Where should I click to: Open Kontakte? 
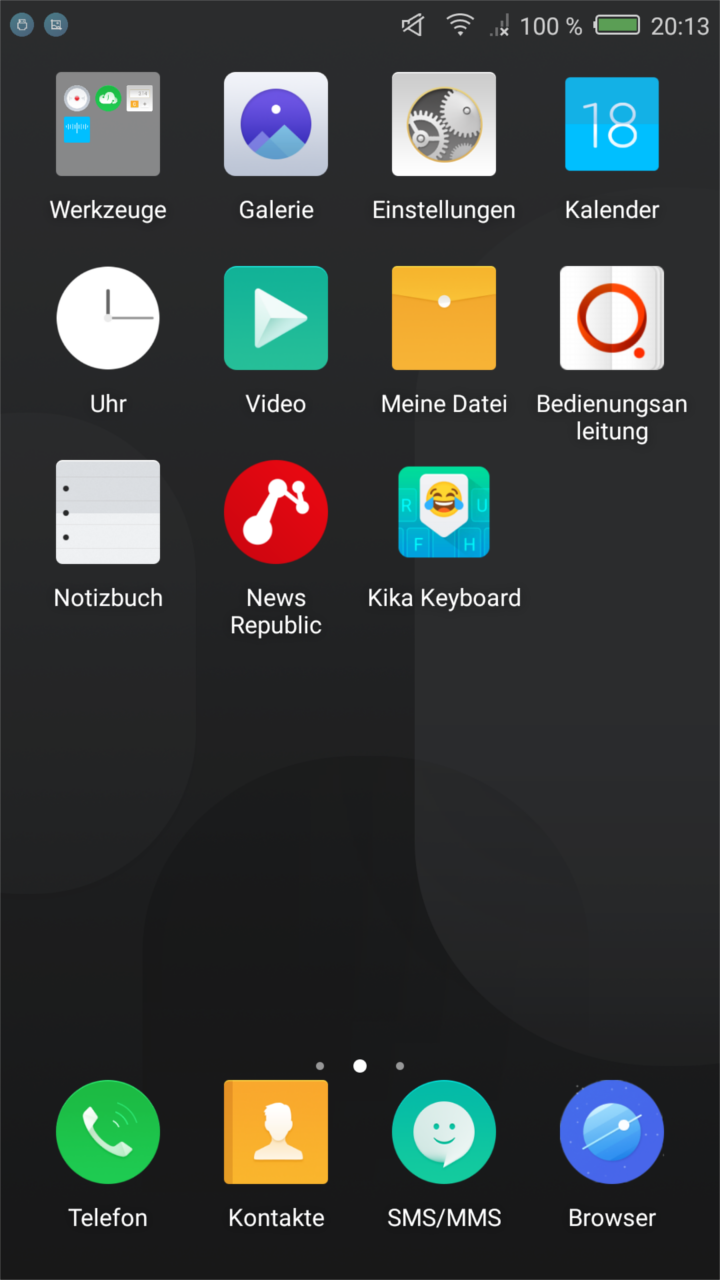tap(276, 1132)
